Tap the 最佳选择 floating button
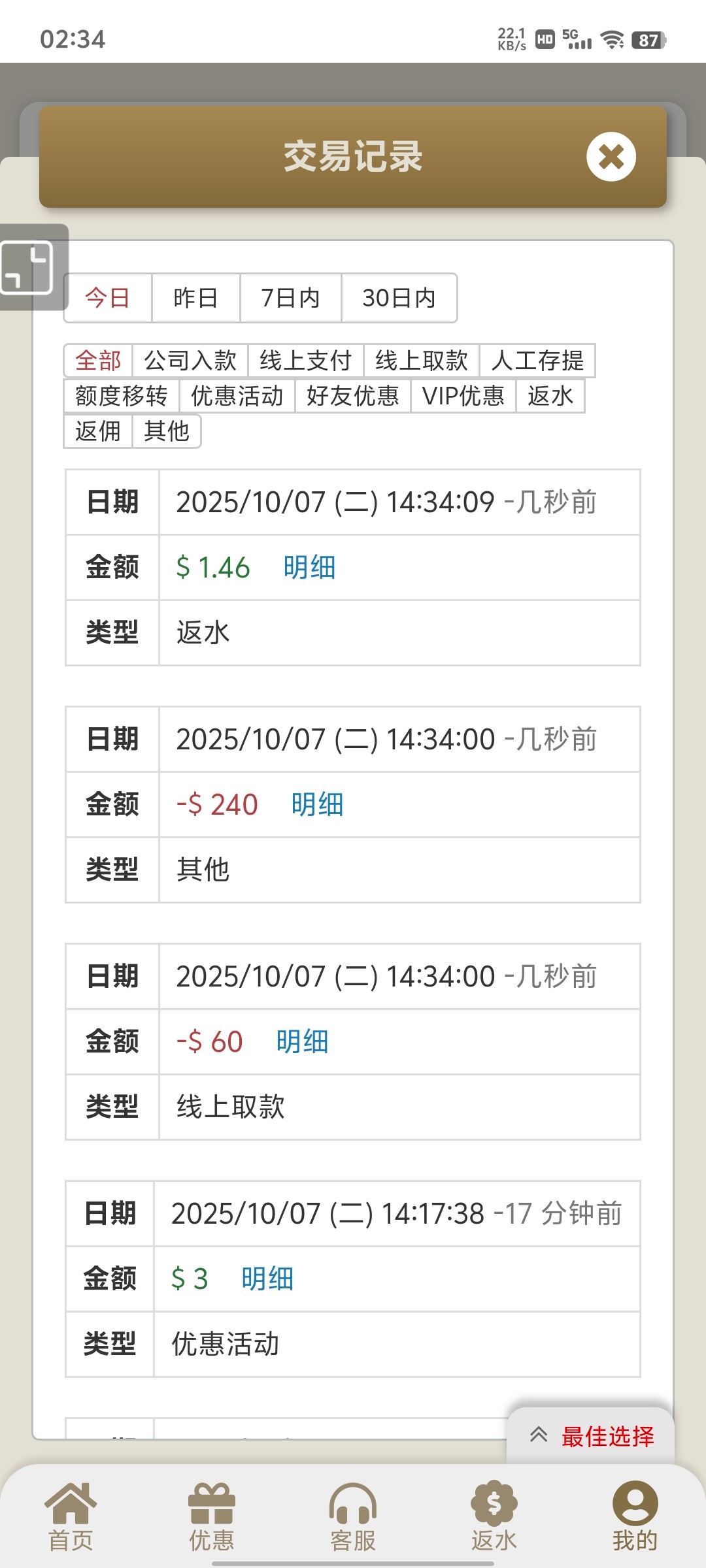This screenshot has width=706, height=1568. coord(592,1436)
